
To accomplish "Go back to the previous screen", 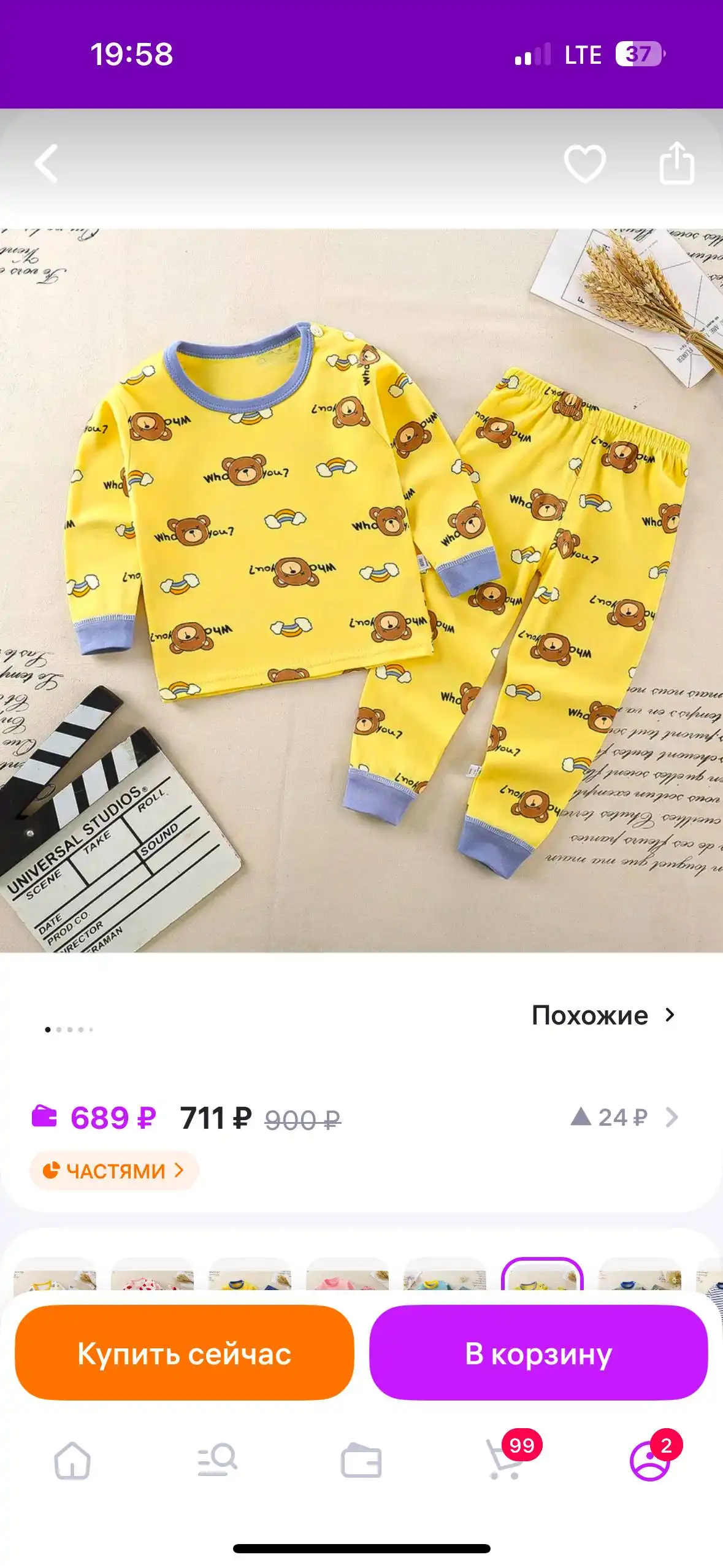I will (x=47, y=163).
